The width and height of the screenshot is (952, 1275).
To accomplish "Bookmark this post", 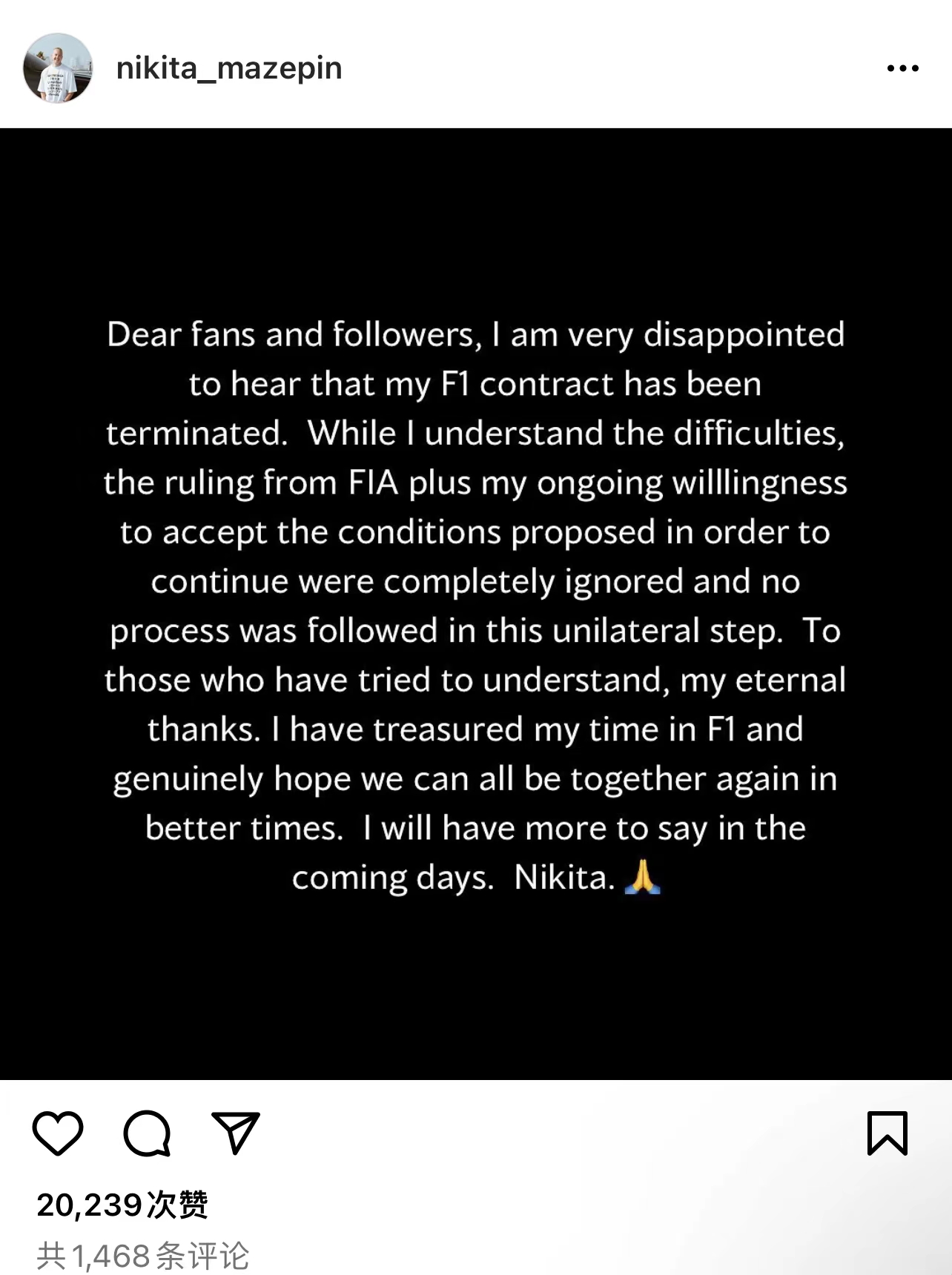I will [887, 1133].
